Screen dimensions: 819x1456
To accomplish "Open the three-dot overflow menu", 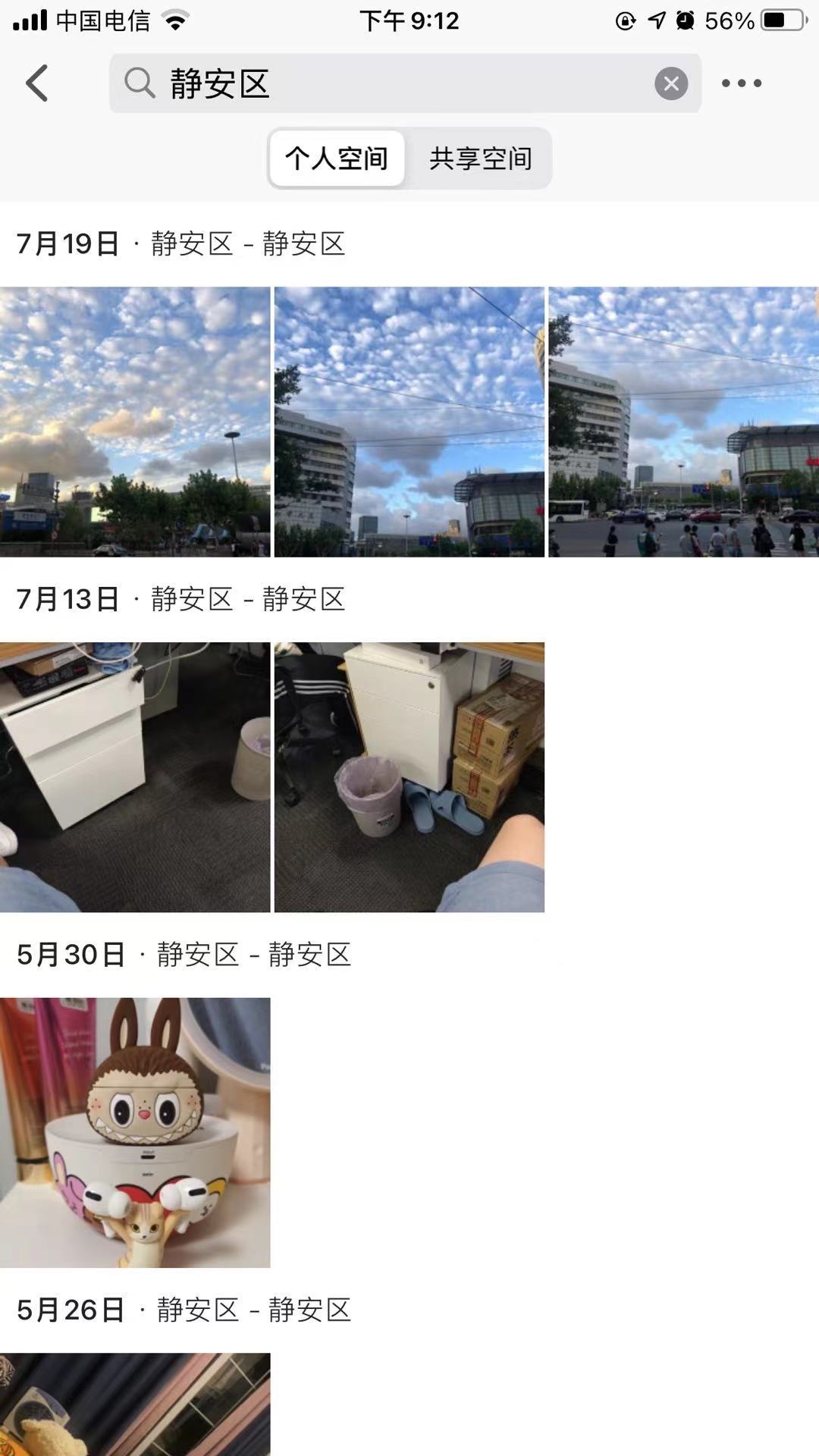I will 741,83.
